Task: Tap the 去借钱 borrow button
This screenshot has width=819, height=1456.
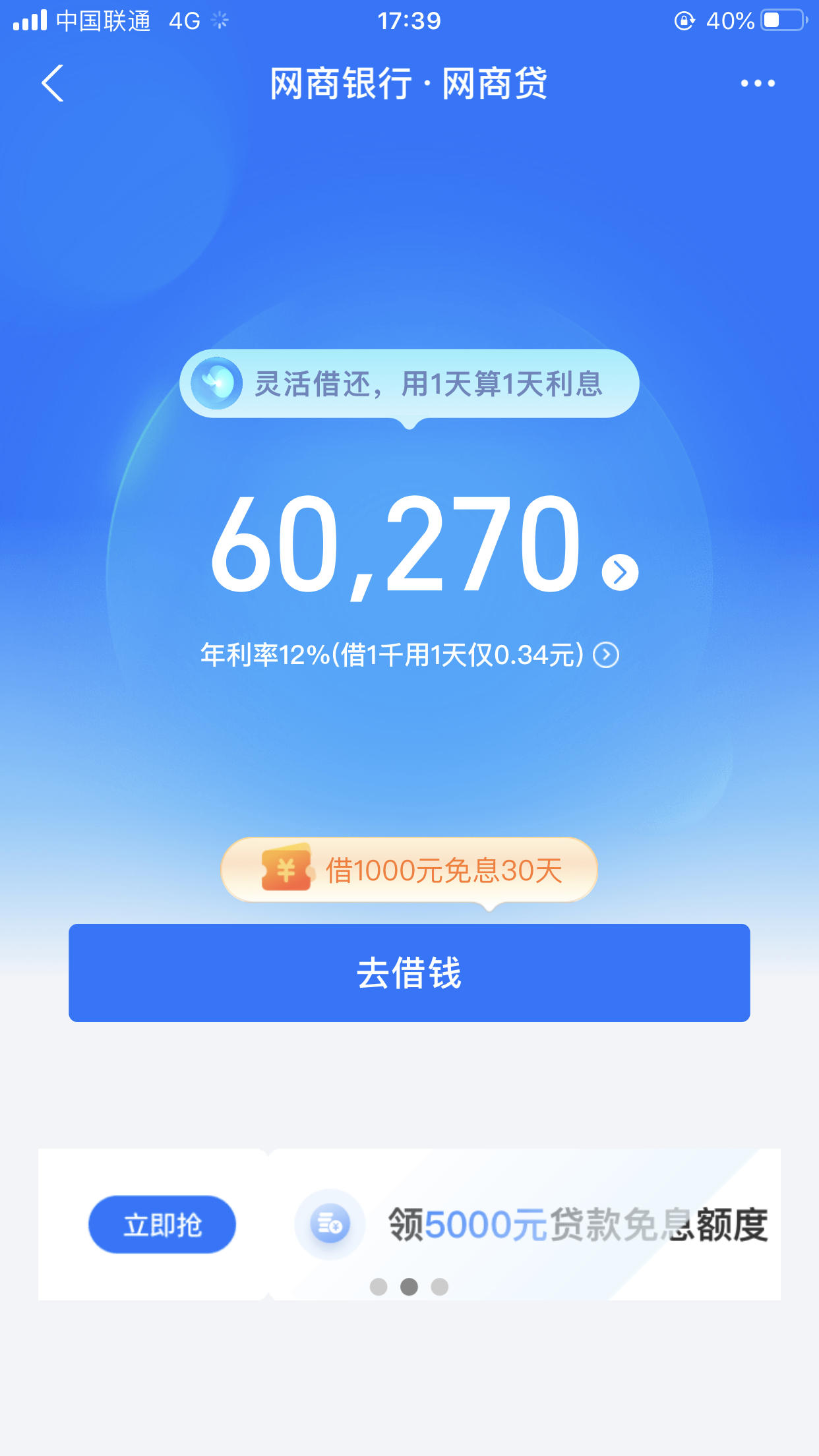Action: [409, 973]
